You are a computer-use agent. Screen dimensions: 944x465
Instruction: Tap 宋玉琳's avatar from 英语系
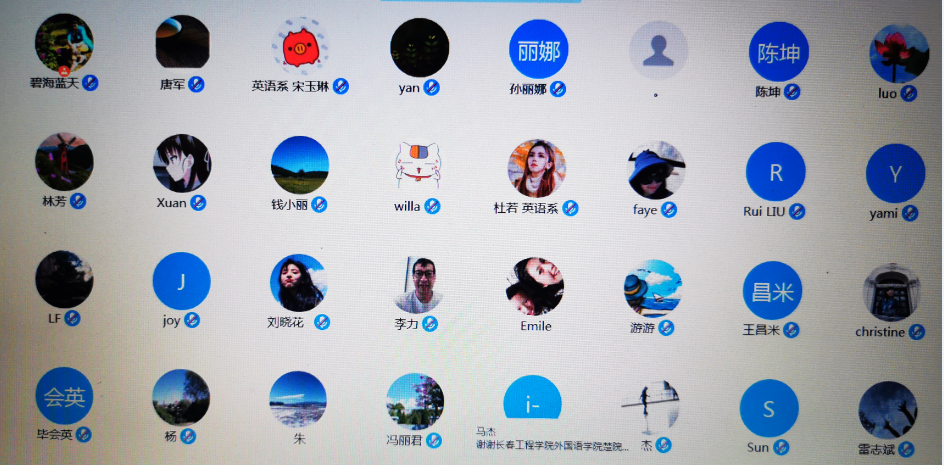pos(300,46)
